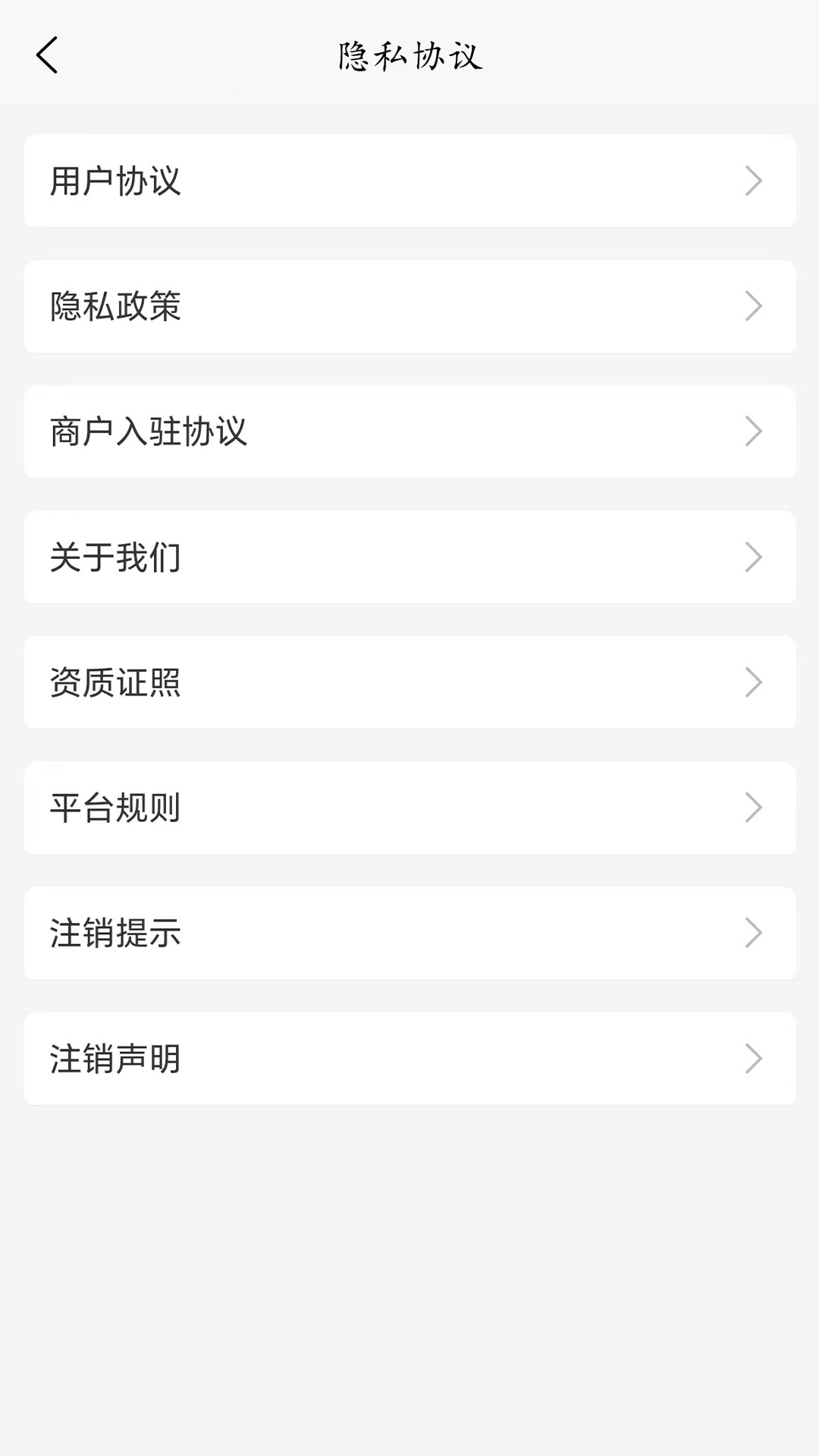Viewport: 819px width, 1456px height.
Task: Open the 关于我们 page
Action: [x=409, y=556]
